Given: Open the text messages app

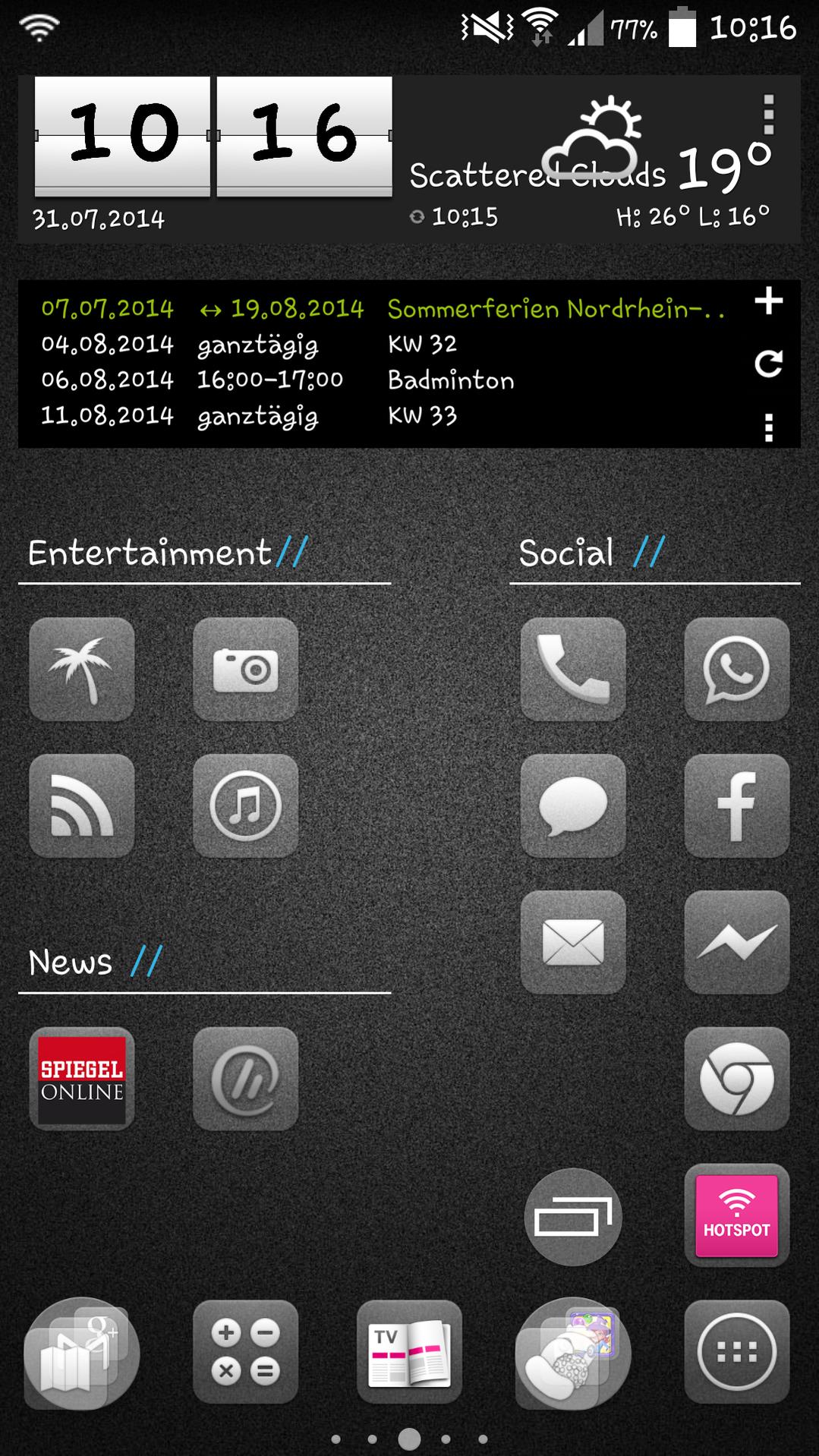Looking at the screenshot, I should [x=573, y=806].
